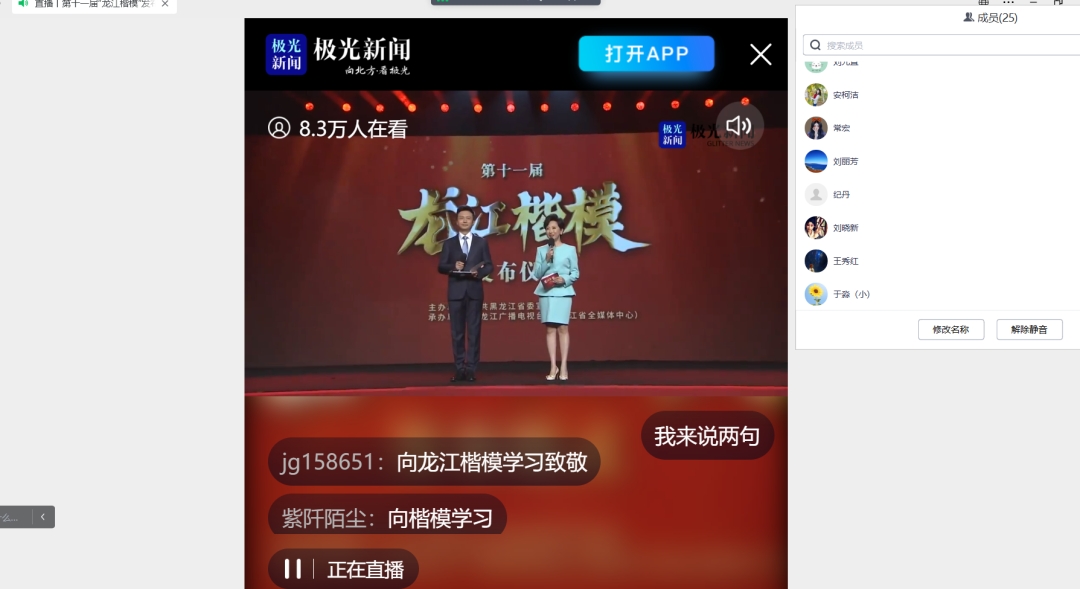Open member 刘丽芳
1080x589 pixels.
[x=845, y=161]
